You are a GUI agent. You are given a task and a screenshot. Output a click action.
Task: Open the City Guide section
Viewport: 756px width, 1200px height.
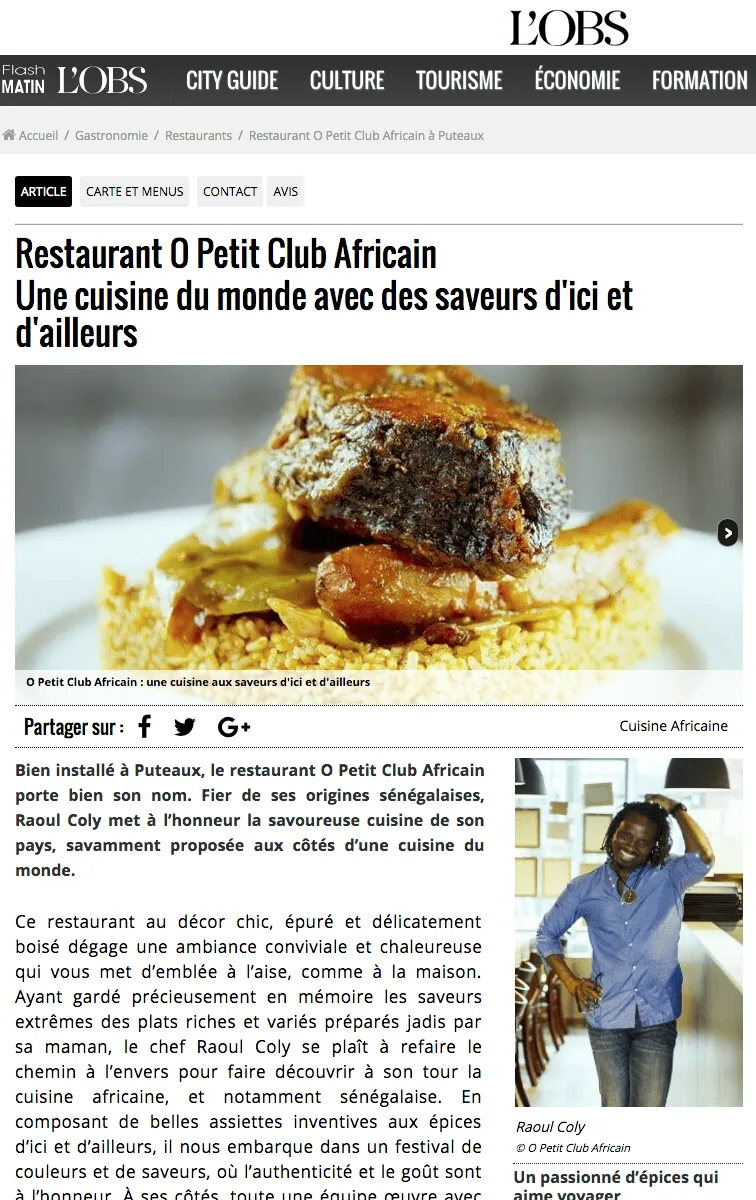coord(232,81)
